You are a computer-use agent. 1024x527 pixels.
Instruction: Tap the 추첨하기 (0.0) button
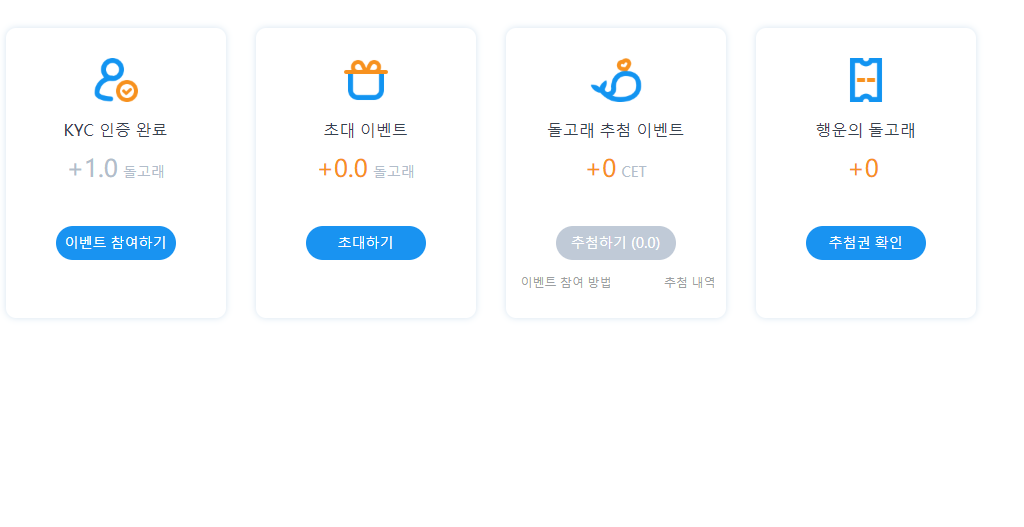616,243
